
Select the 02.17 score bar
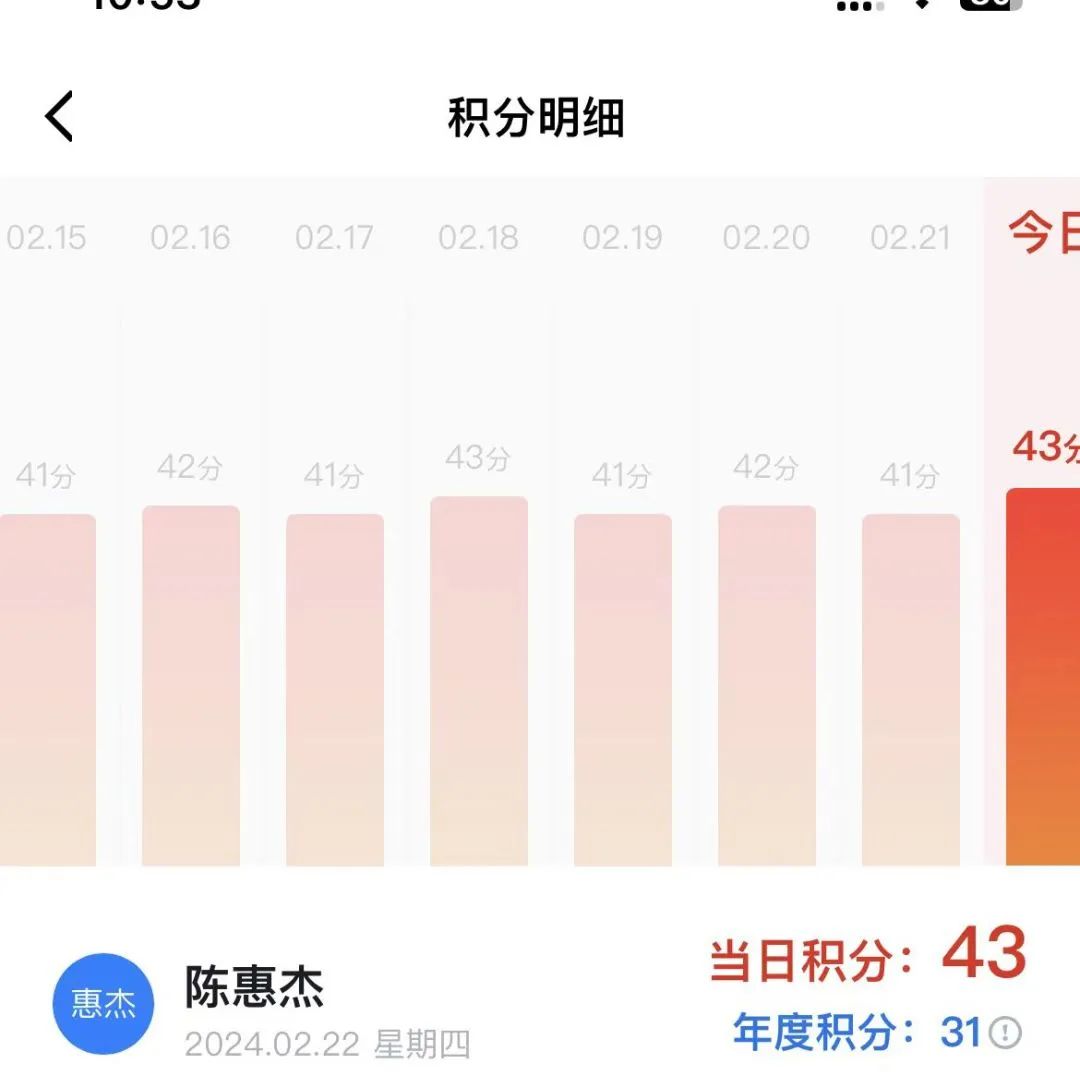pos(335,690)
